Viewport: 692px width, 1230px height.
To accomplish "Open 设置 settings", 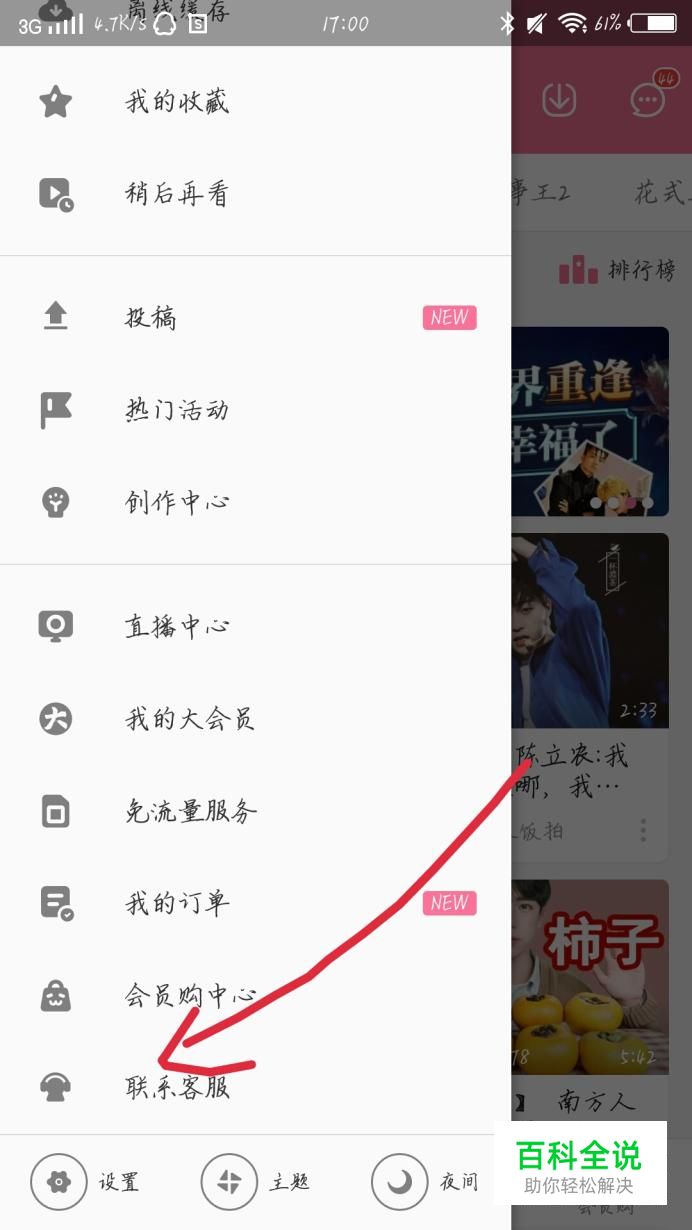I will tap(85, 1182).
